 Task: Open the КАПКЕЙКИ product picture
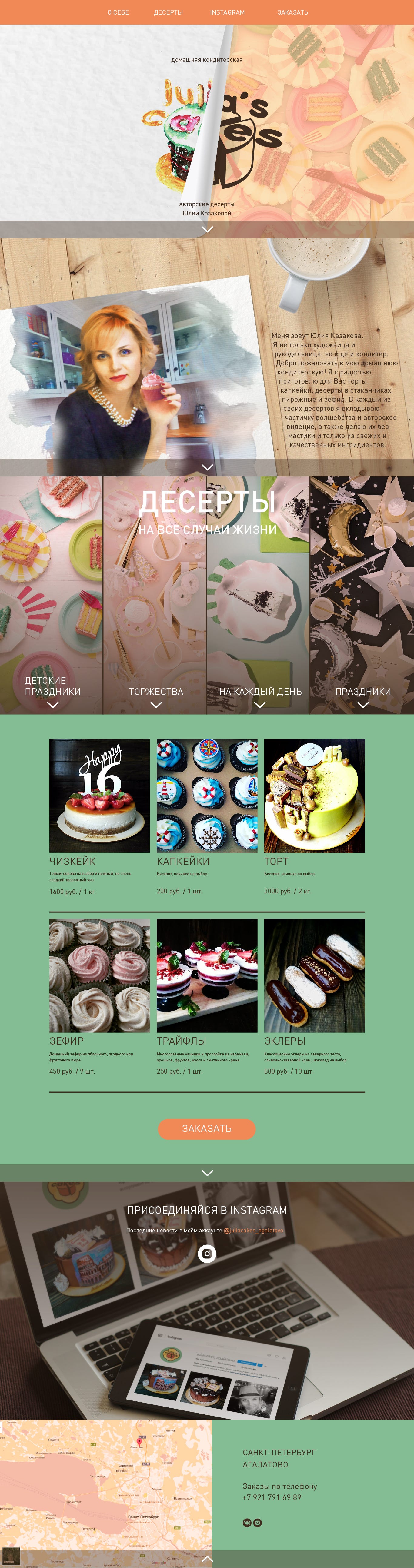click(x=207, y=795)
